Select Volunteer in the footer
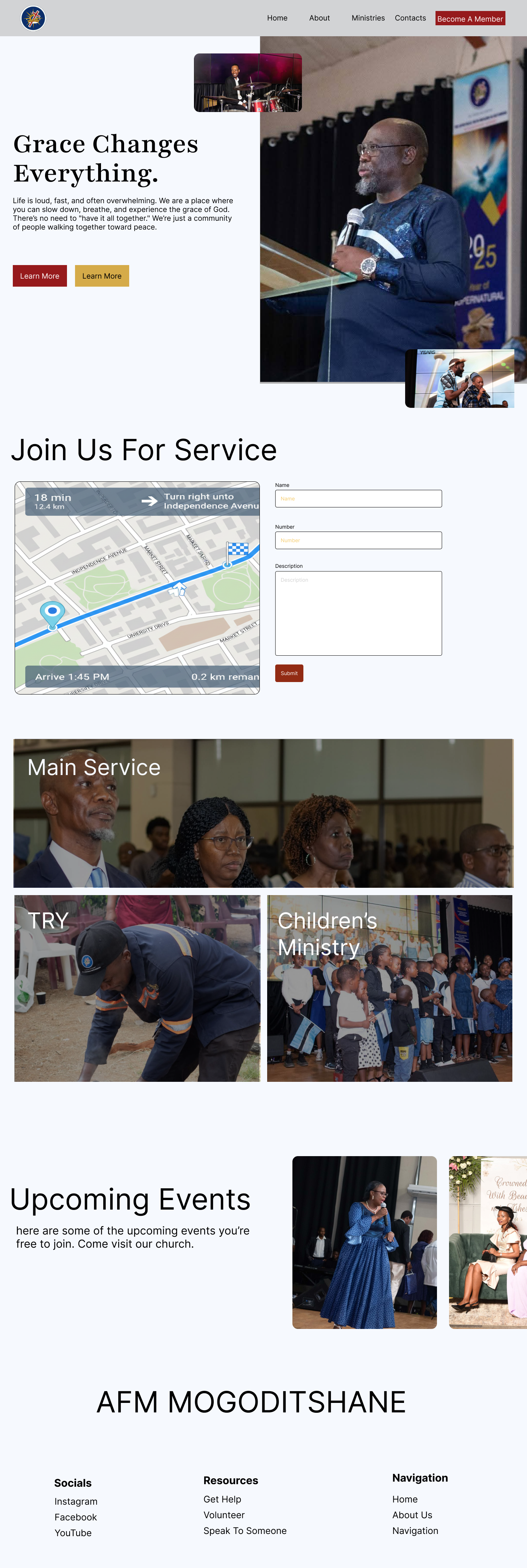Viewport: 527px width, 1568px height. click(224, 1515)
